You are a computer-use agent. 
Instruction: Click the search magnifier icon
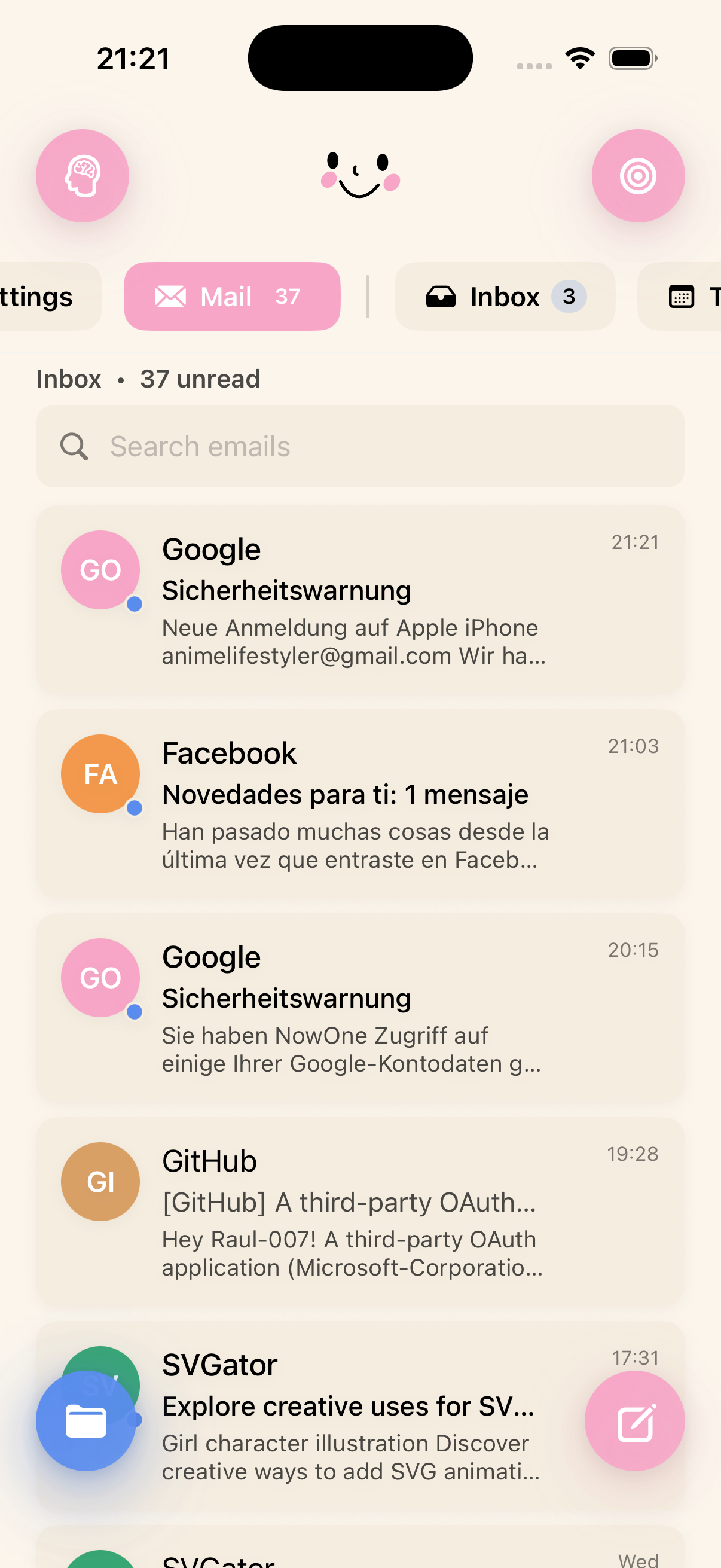pos(74,446)
